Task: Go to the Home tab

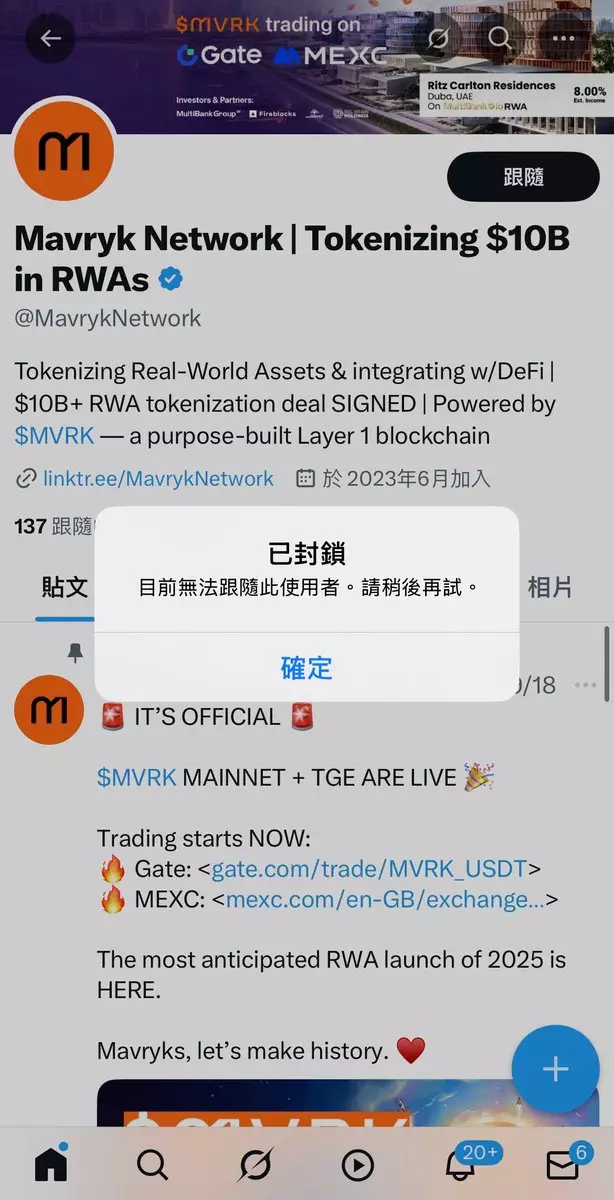Action: coord(51,1164)
